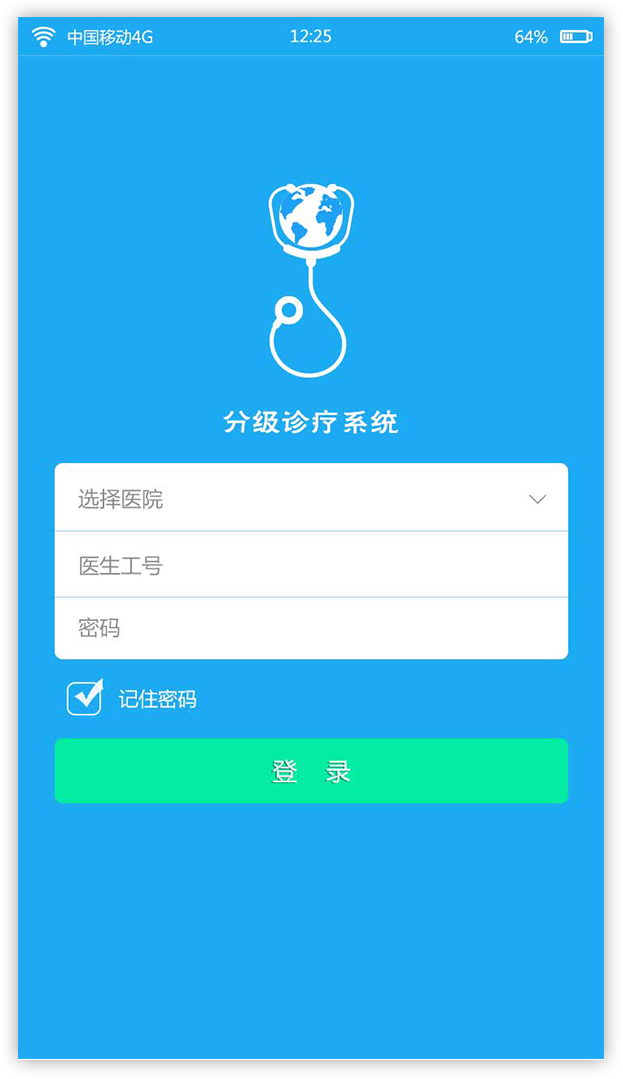Viewport: 623px width, 1079px height.
Task: Tap the green 登录 button
Action: click(x=311, y=771)
